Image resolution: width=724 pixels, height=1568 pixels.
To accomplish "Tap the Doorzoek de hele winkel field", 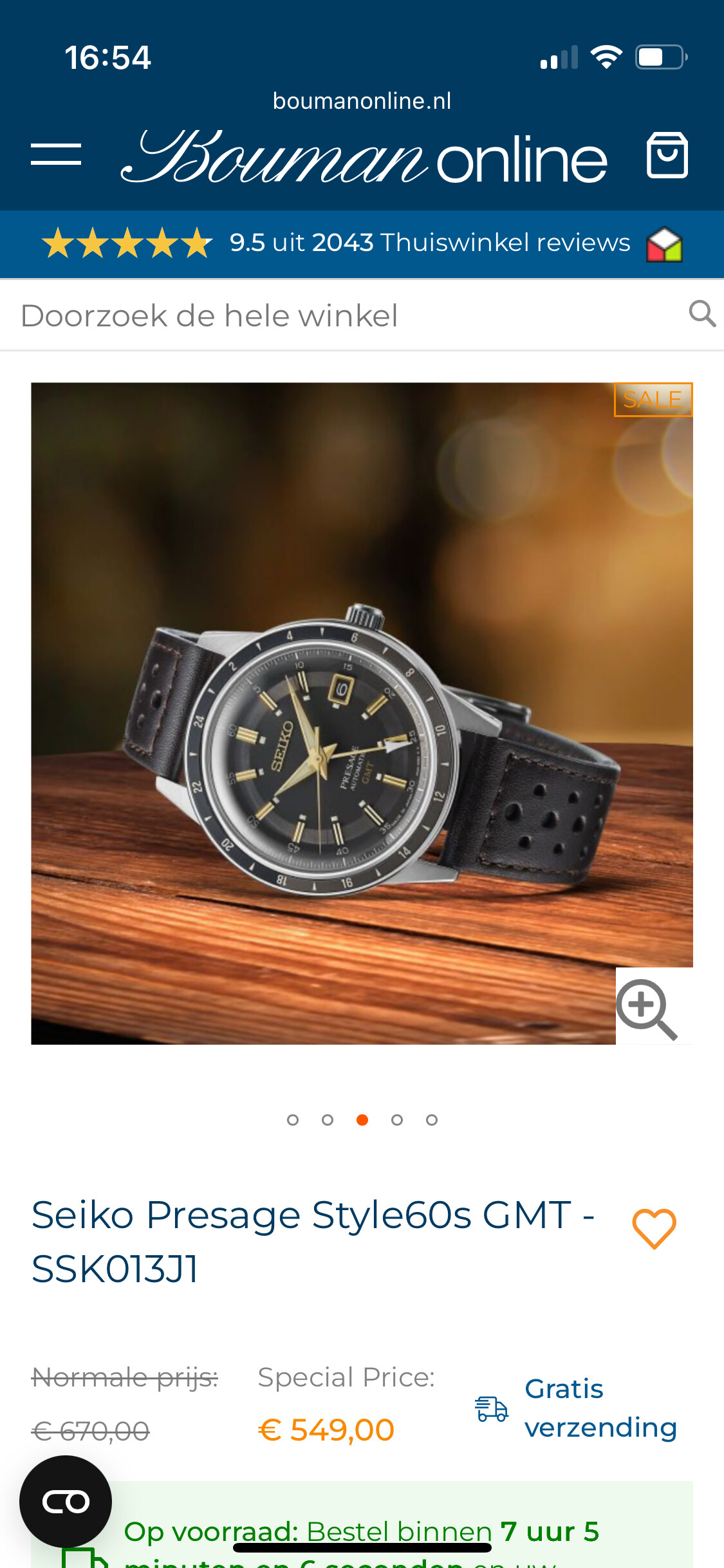I will point(348,315).
